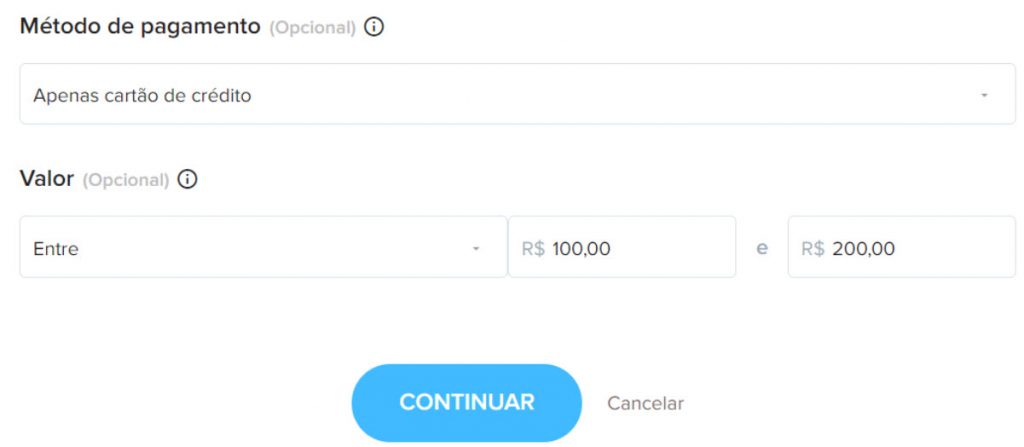
Task: Edit the maximum value field R$ 200,00
Action: pos(902,248)
